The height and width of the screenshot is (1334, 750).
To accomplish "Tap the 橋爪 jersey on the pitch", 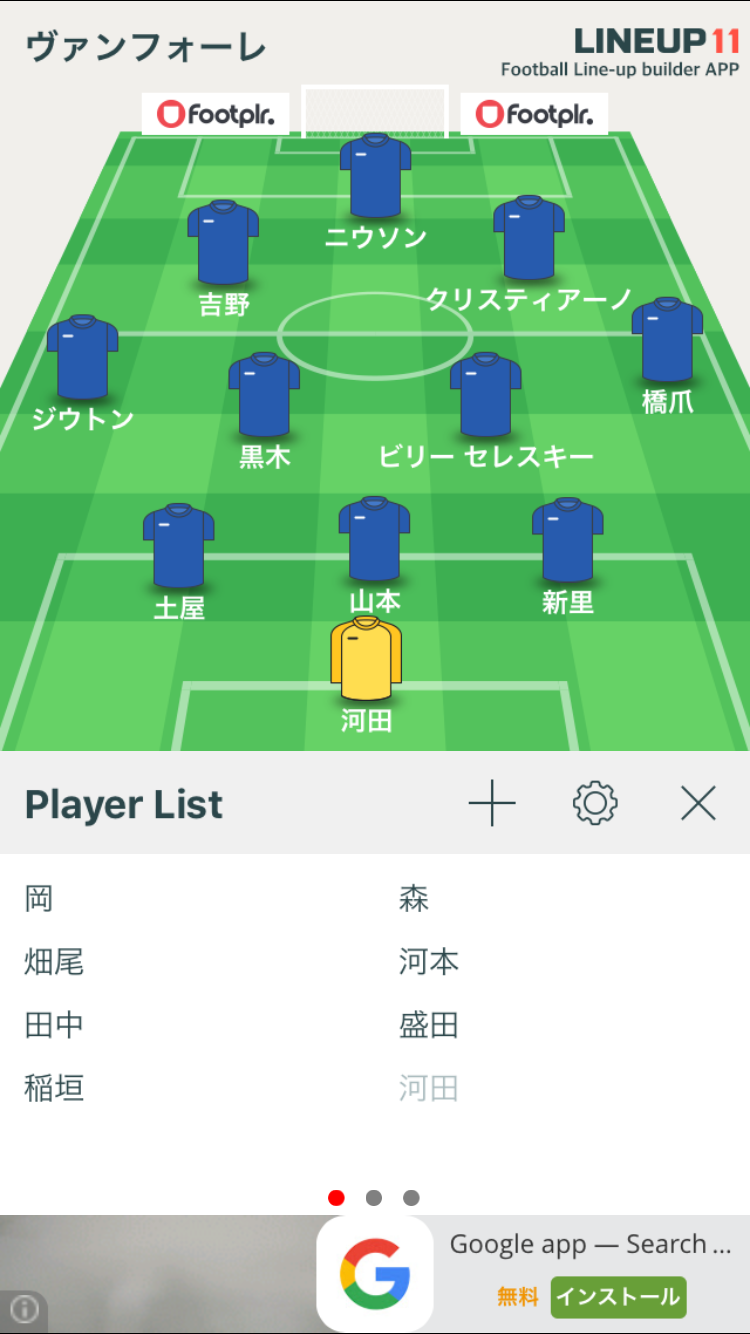I will coord(667,340).
